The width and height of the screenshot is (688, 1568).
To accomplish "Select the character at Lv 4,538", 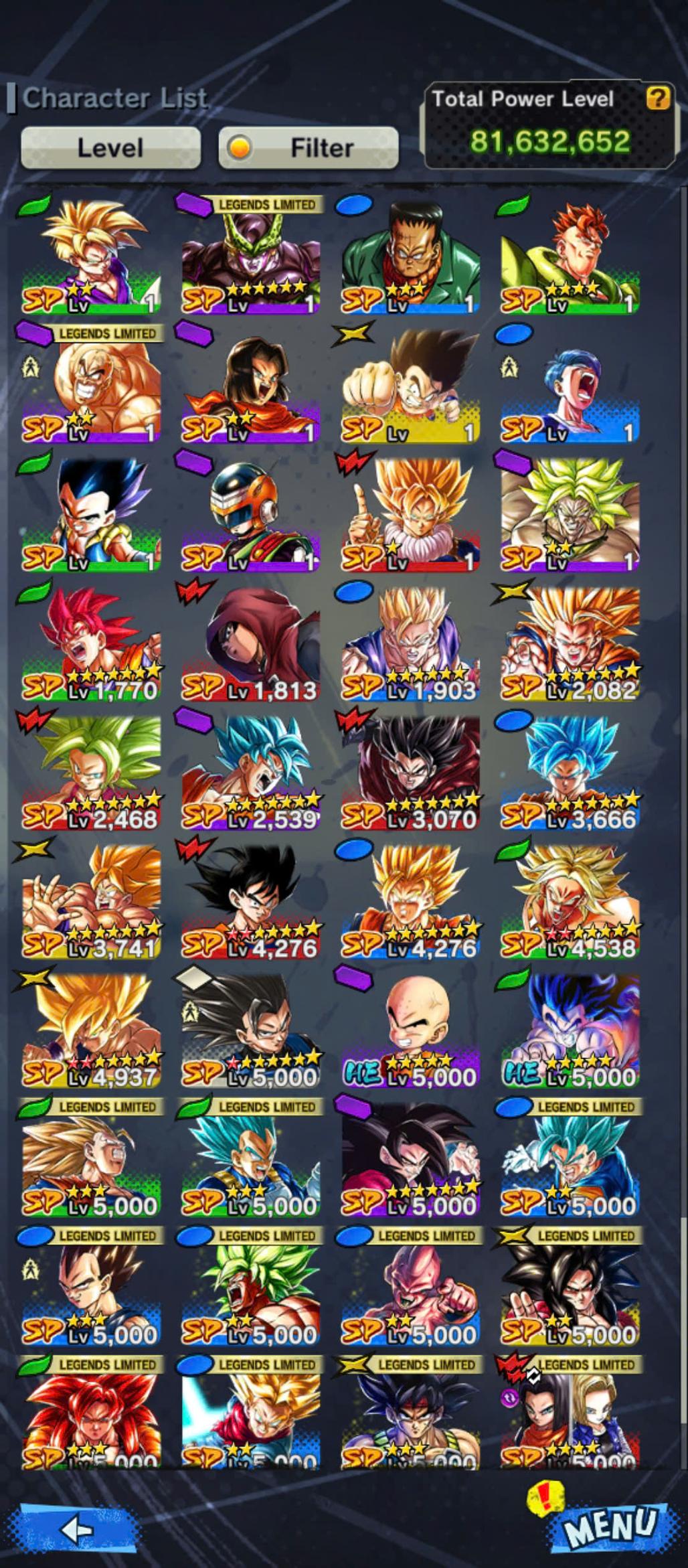I will click(x=570, y=900).
